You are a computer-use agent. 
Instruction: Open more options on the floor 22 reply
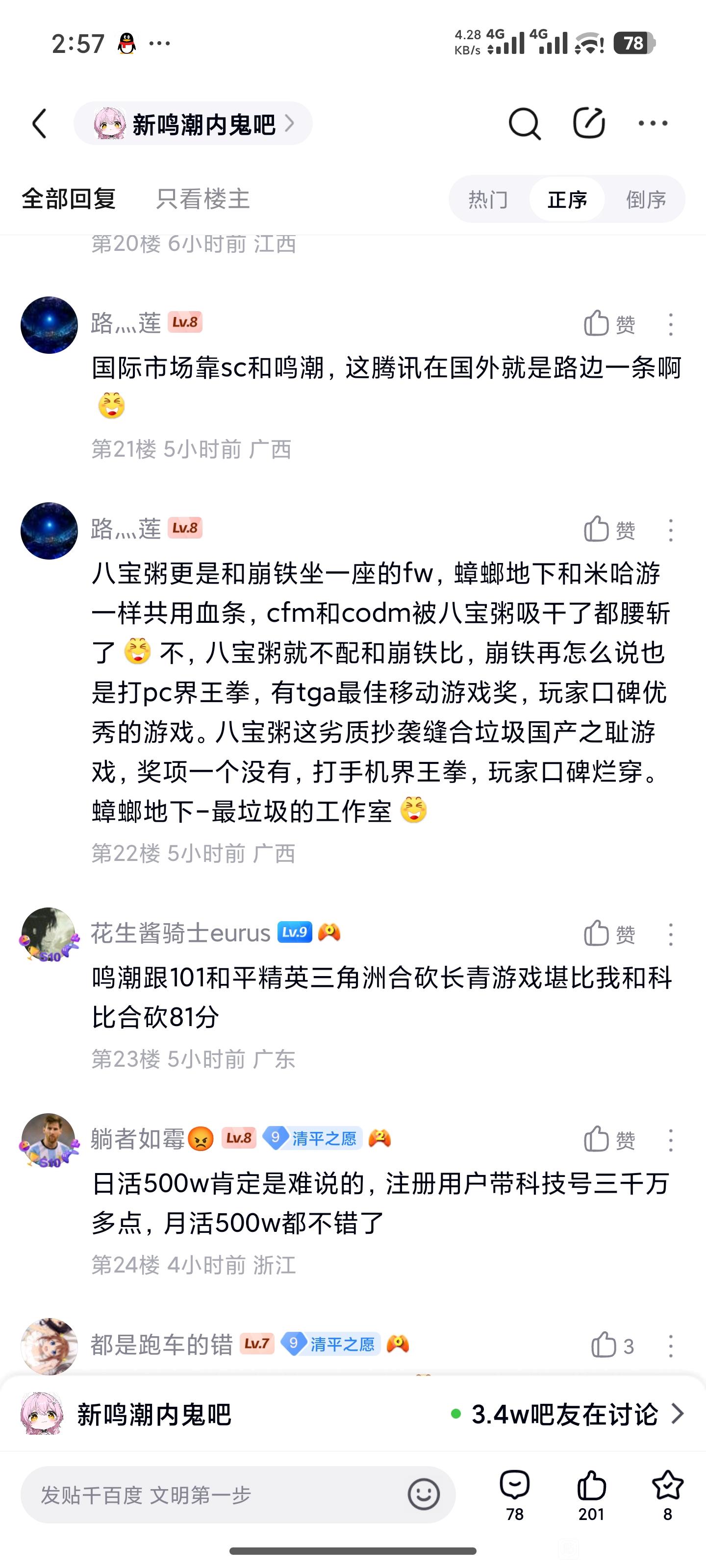click(671, 530)
